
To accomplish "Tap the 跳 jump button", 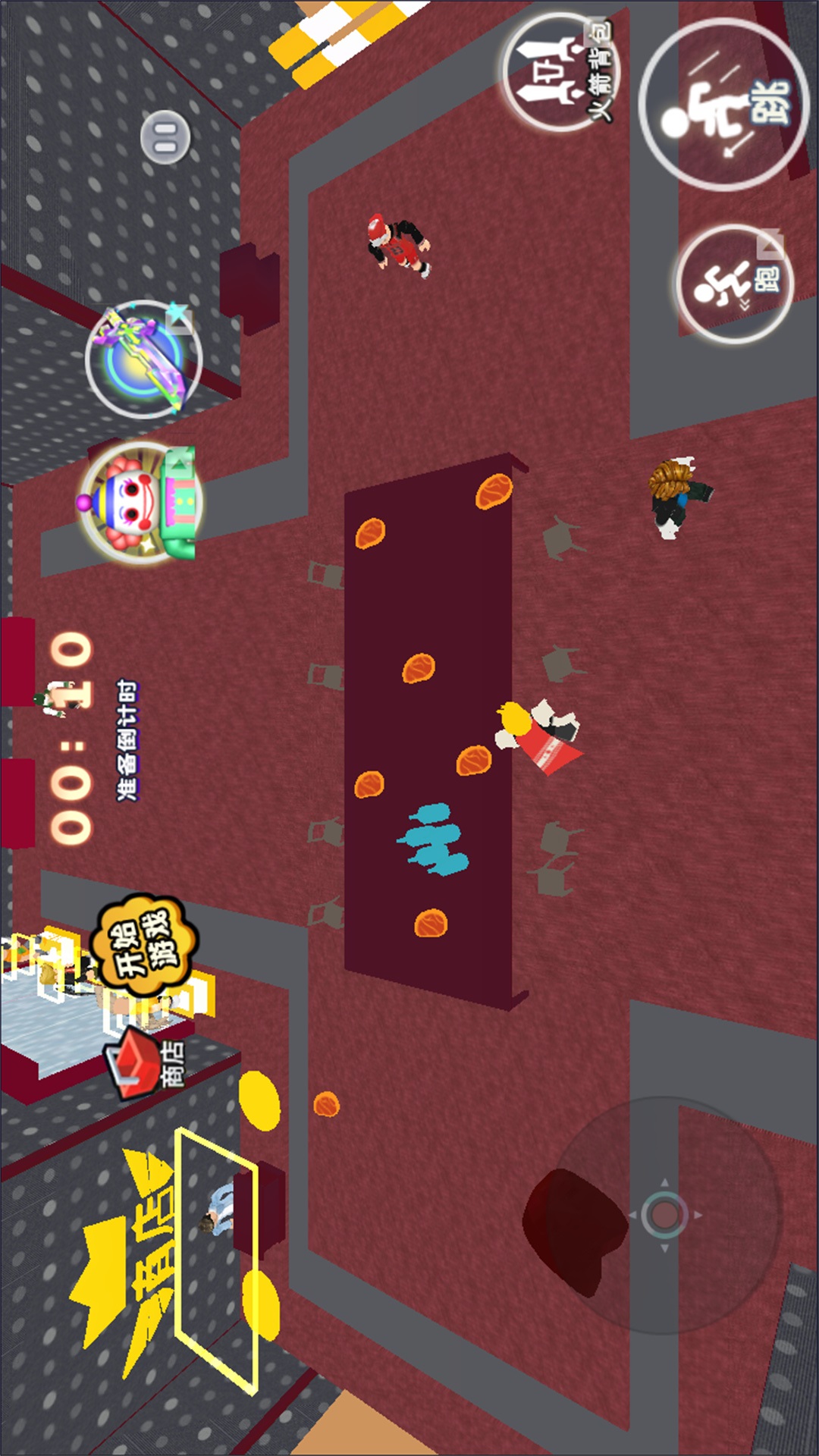I will tap(724, 104).
